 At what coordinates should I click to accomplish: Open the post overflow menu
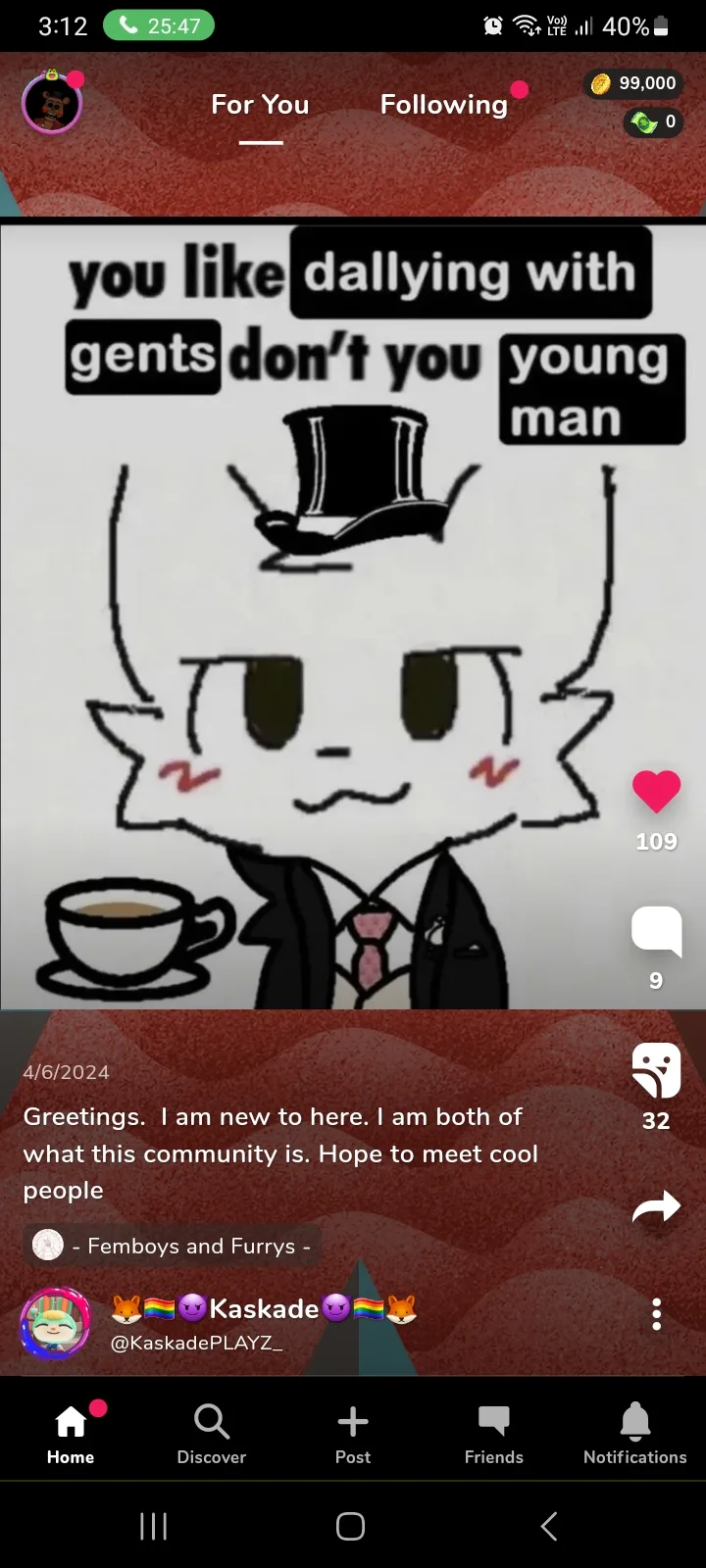(656, 1314)
